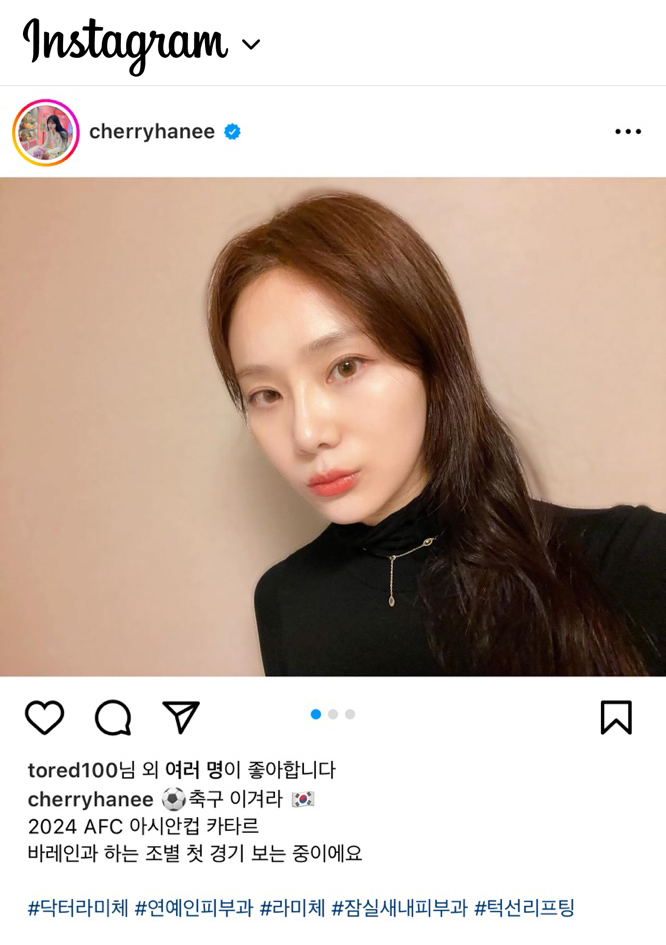
Task: Open tored100's profile from the likes line
Action: (73, 770)
